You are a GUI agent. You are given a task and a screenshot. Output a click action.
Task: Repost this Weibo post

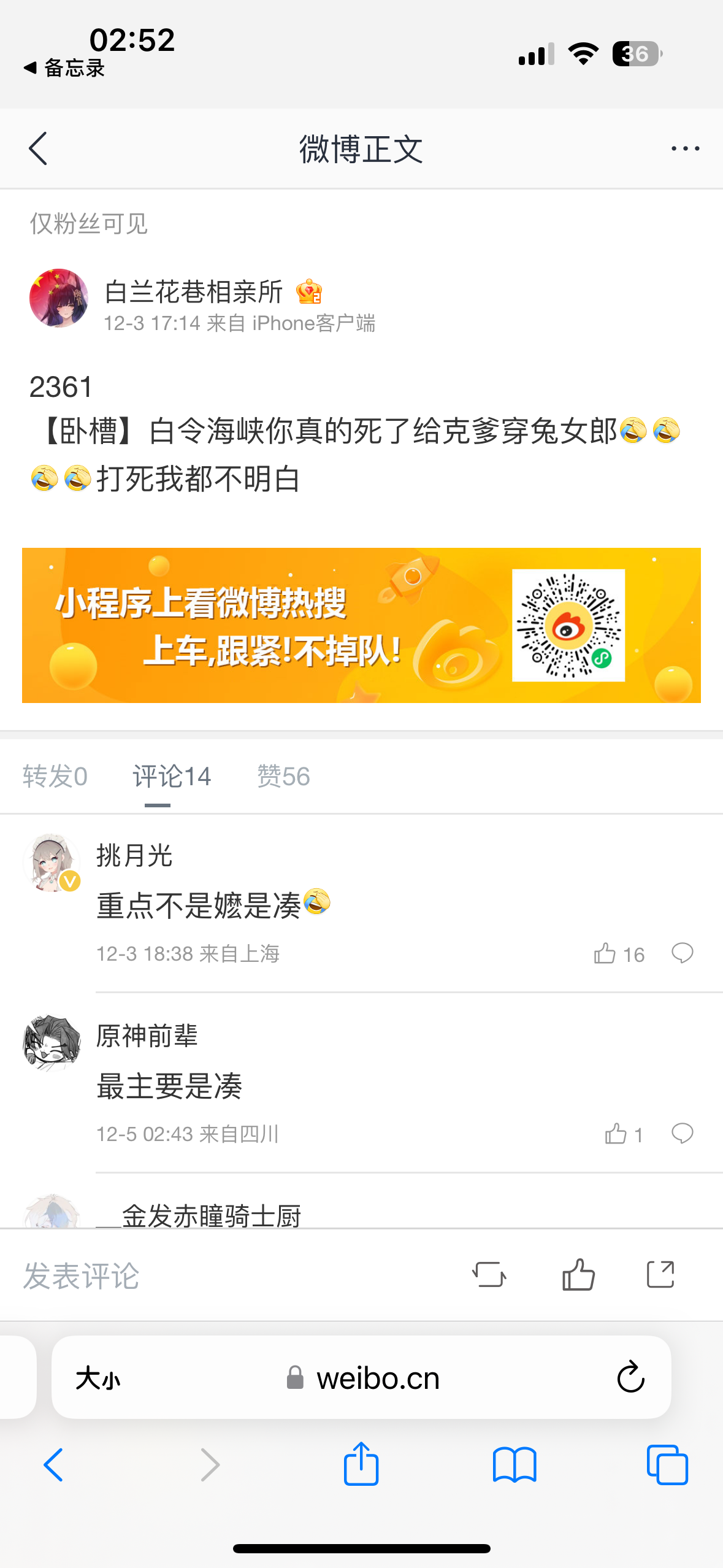(x=489, y=1275)
